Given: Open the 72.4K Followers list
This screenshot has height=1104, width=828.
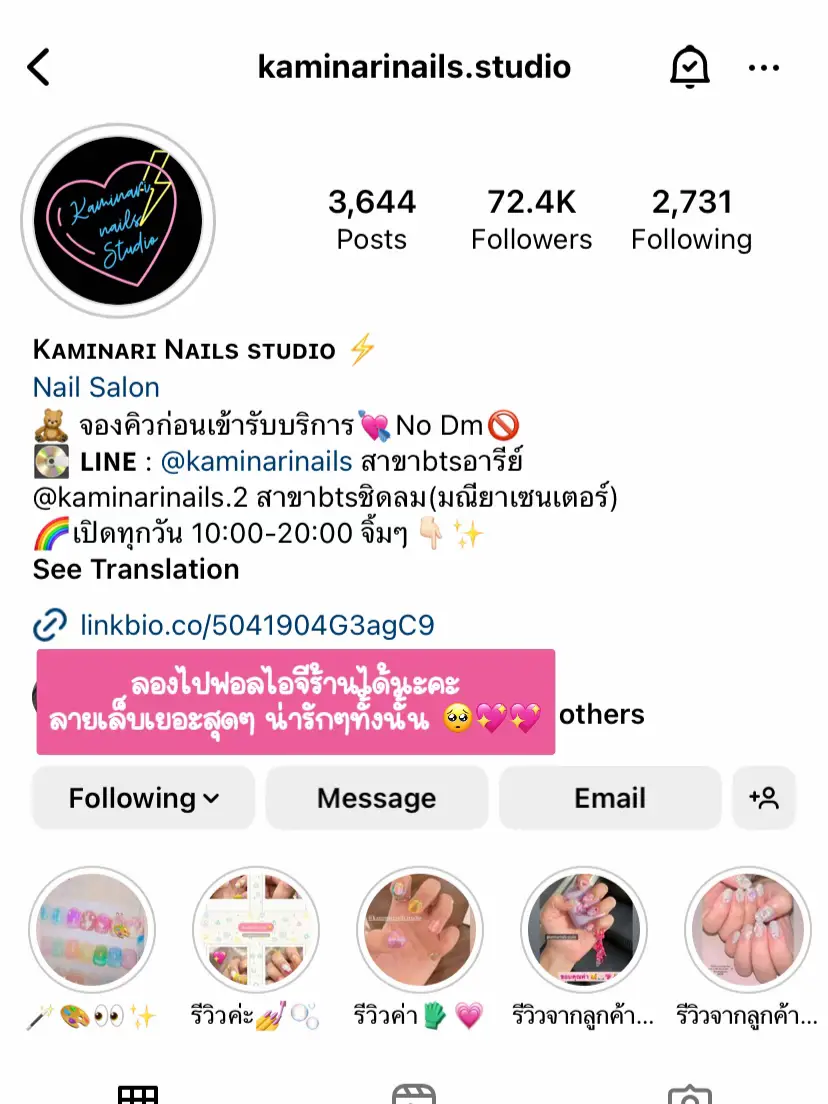Looking at the screenshot, I should 531,216.
